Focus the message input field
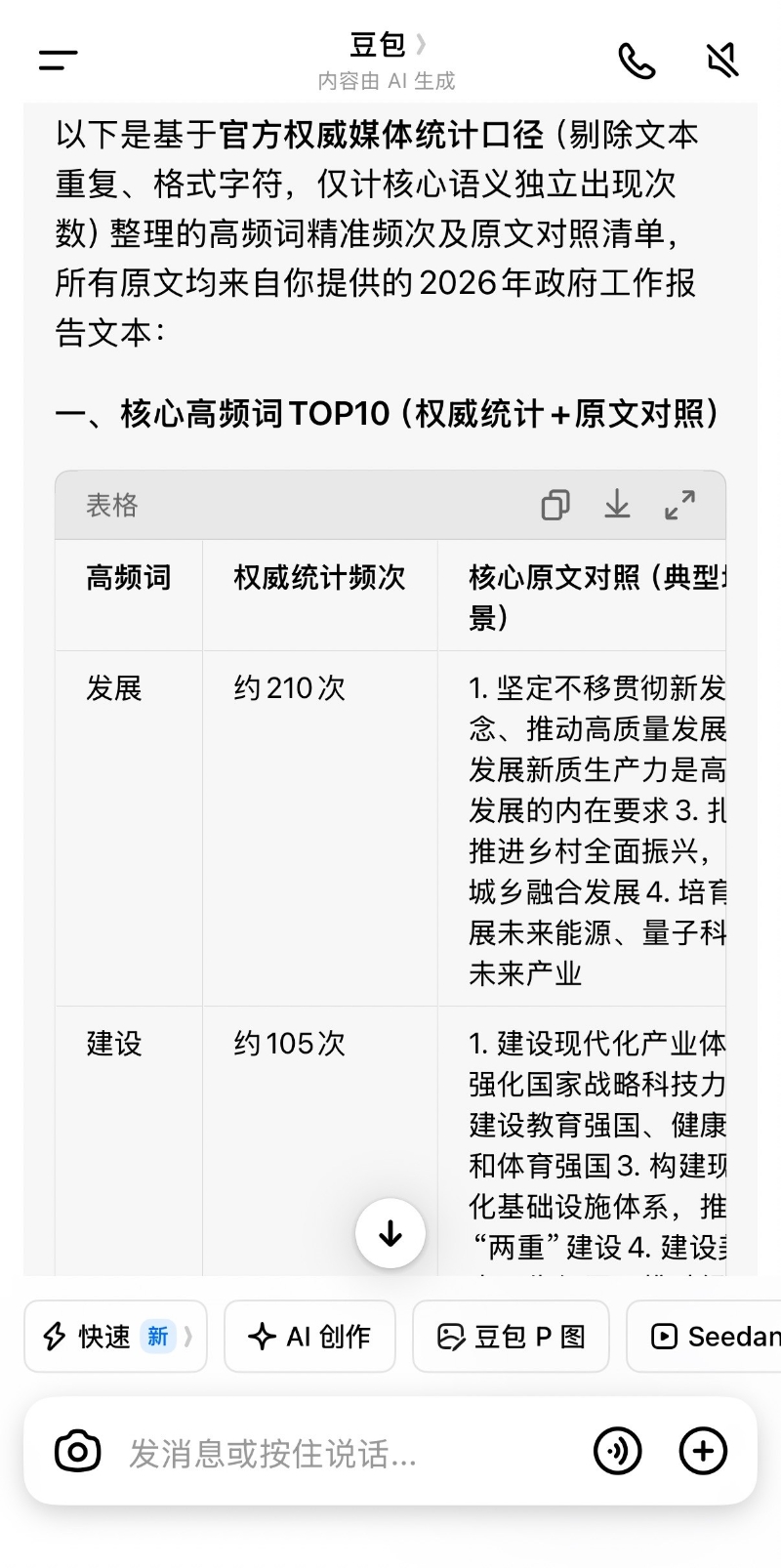 coord(342,1453)
